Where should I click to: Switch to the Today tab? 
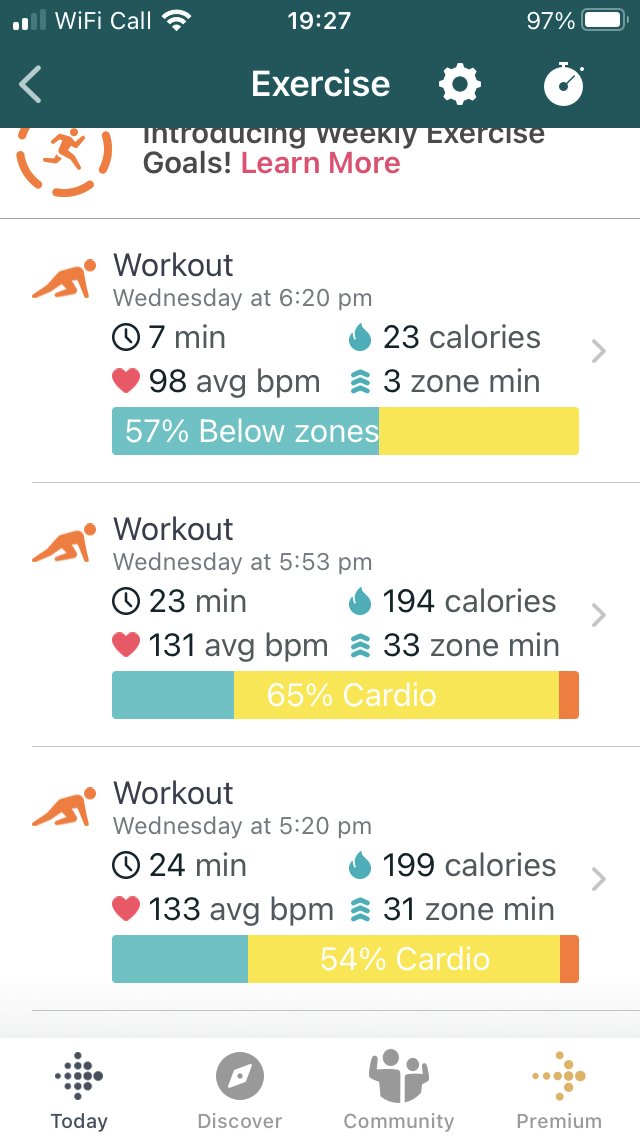pos(79,1089)
